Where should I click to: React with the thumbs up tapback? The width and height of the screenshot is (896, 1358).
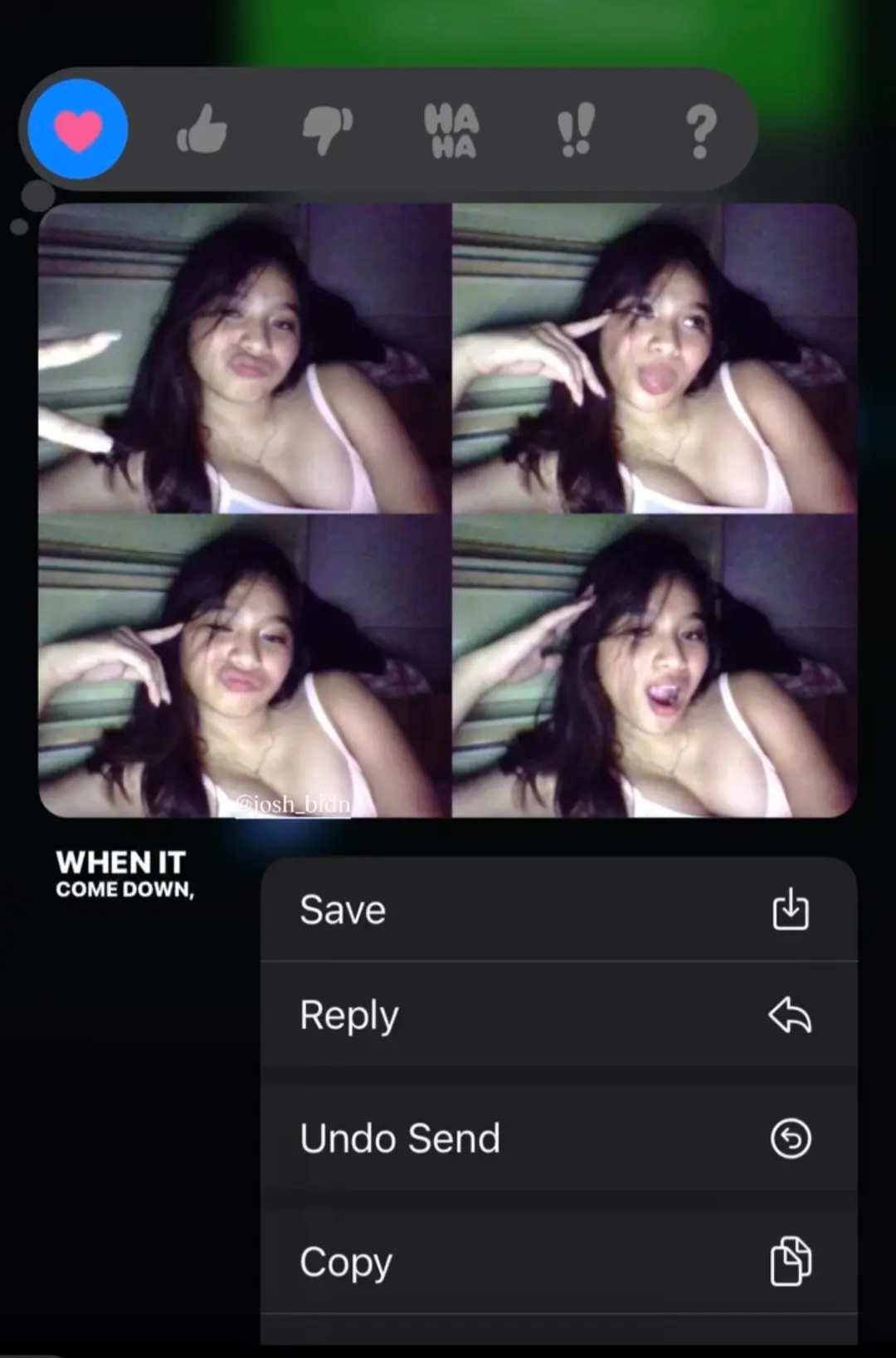[x=202, y=129]
